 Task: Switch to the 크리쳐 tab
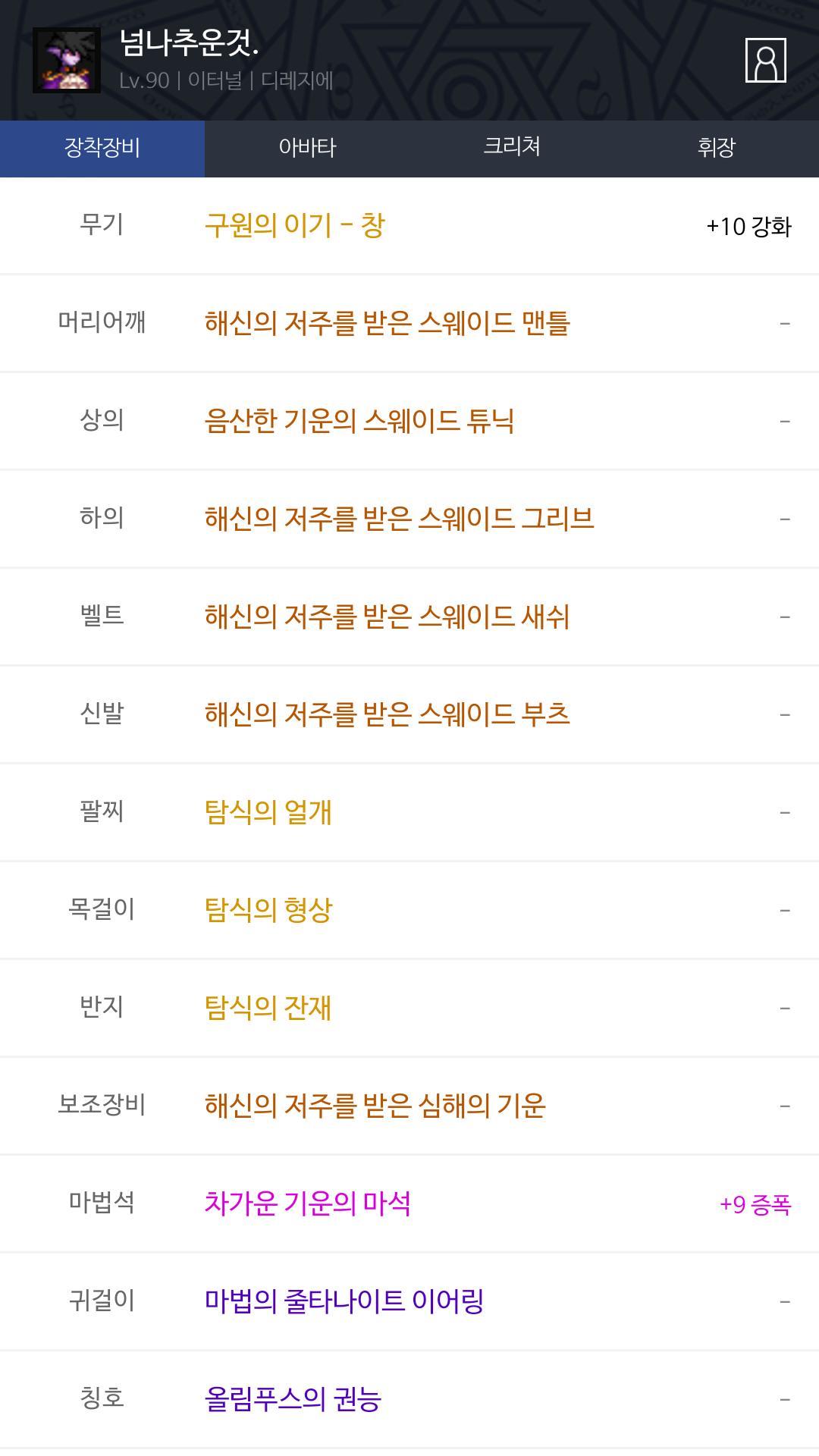(512, 149)
